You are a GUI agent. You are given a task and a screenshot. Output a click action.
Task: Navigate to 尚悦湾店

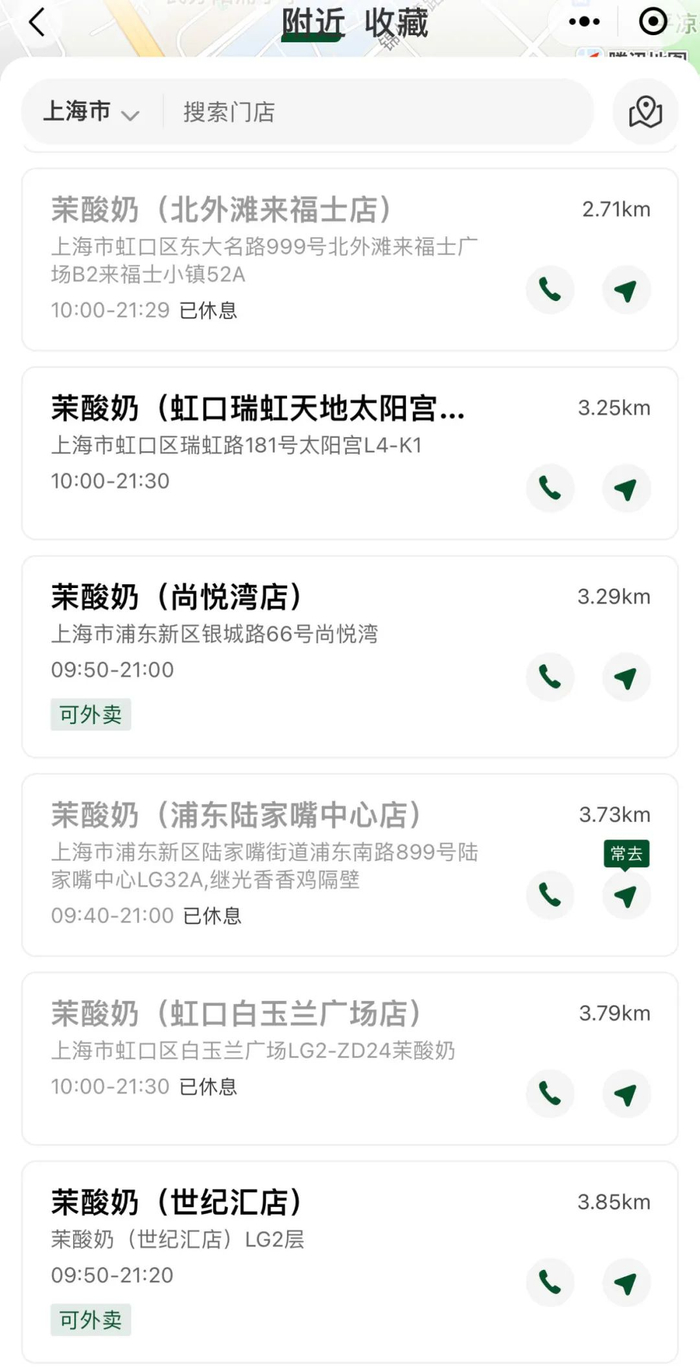coord(626,678)
